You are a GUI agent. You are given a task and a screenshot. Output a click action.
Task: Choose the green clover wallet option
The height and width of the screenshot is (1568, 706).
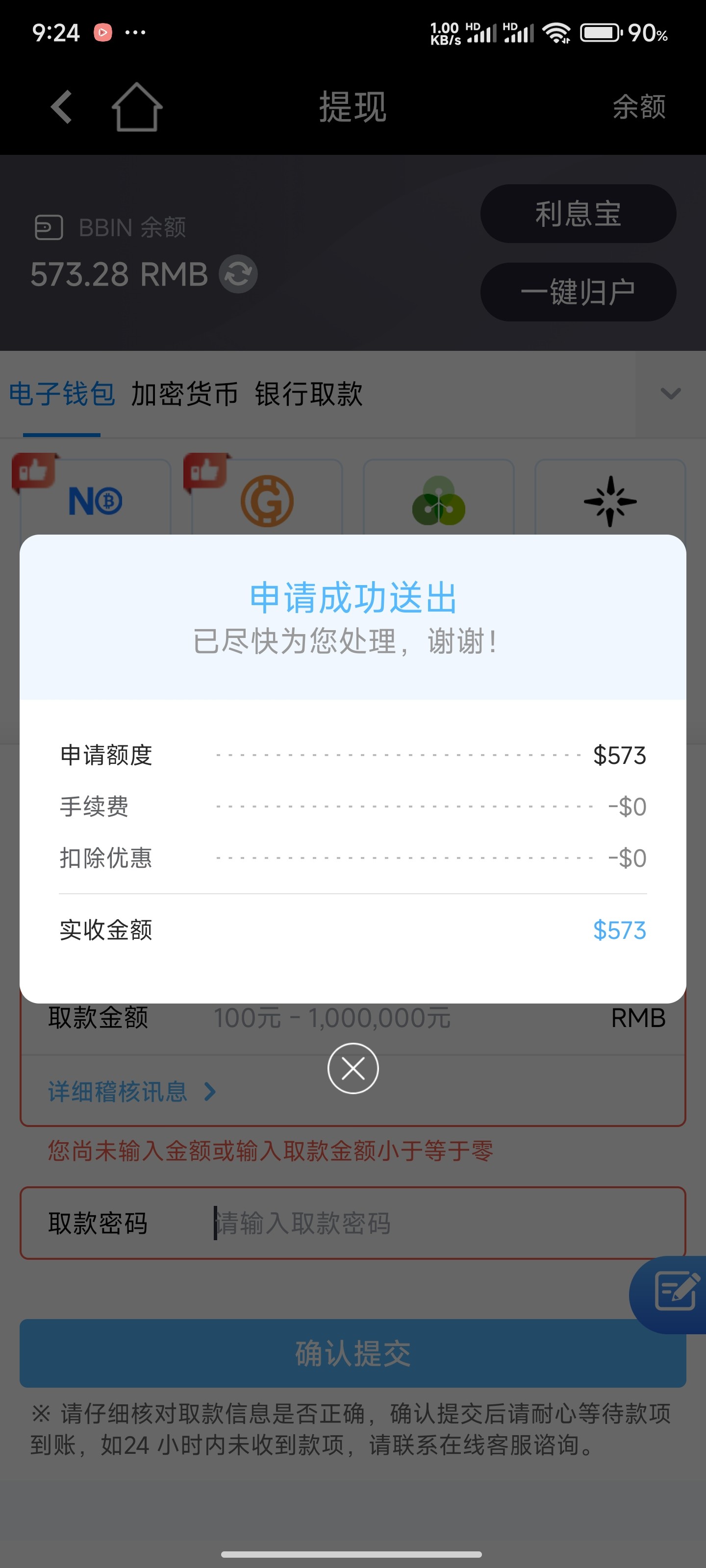439,501
